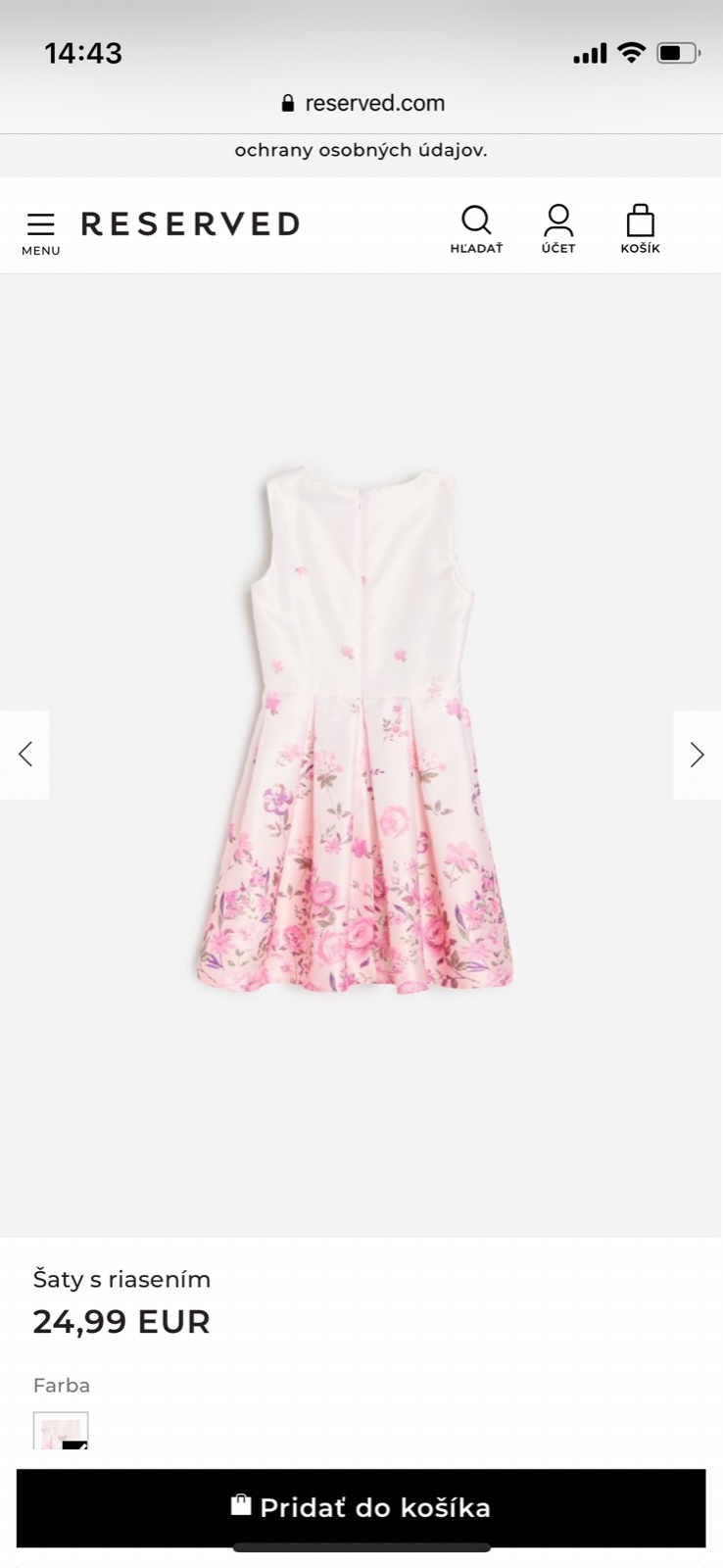Image resolution: width=723 pixels, height=1568 pixels.
Task: Open the hamburger MENU drawer
Action: [x=41, y=232]
